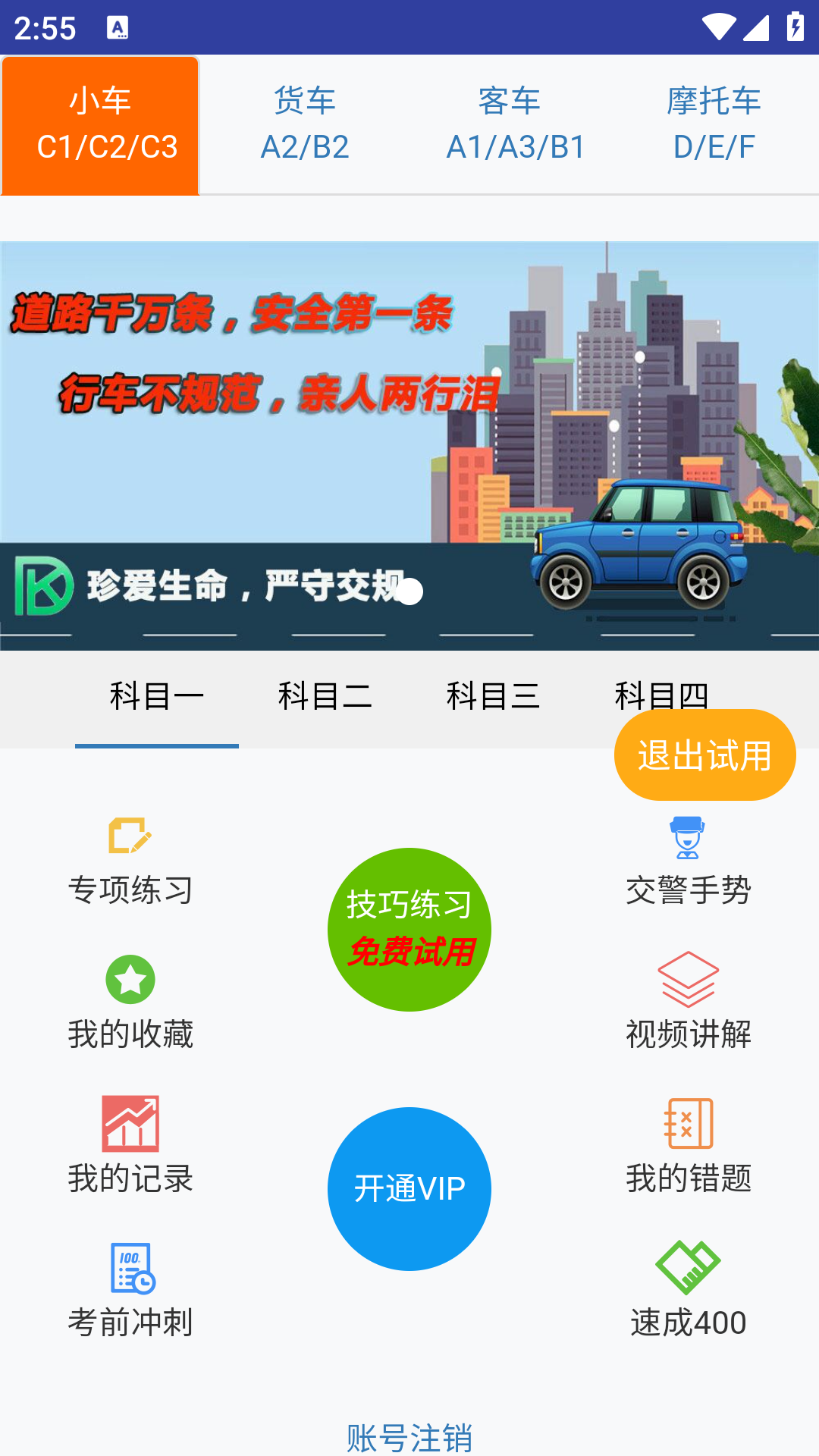The width and height of the screenshot is (819, 1456).
Task: Open 交警手势 traffic police gestures
Action: click(x=689, y=861)
